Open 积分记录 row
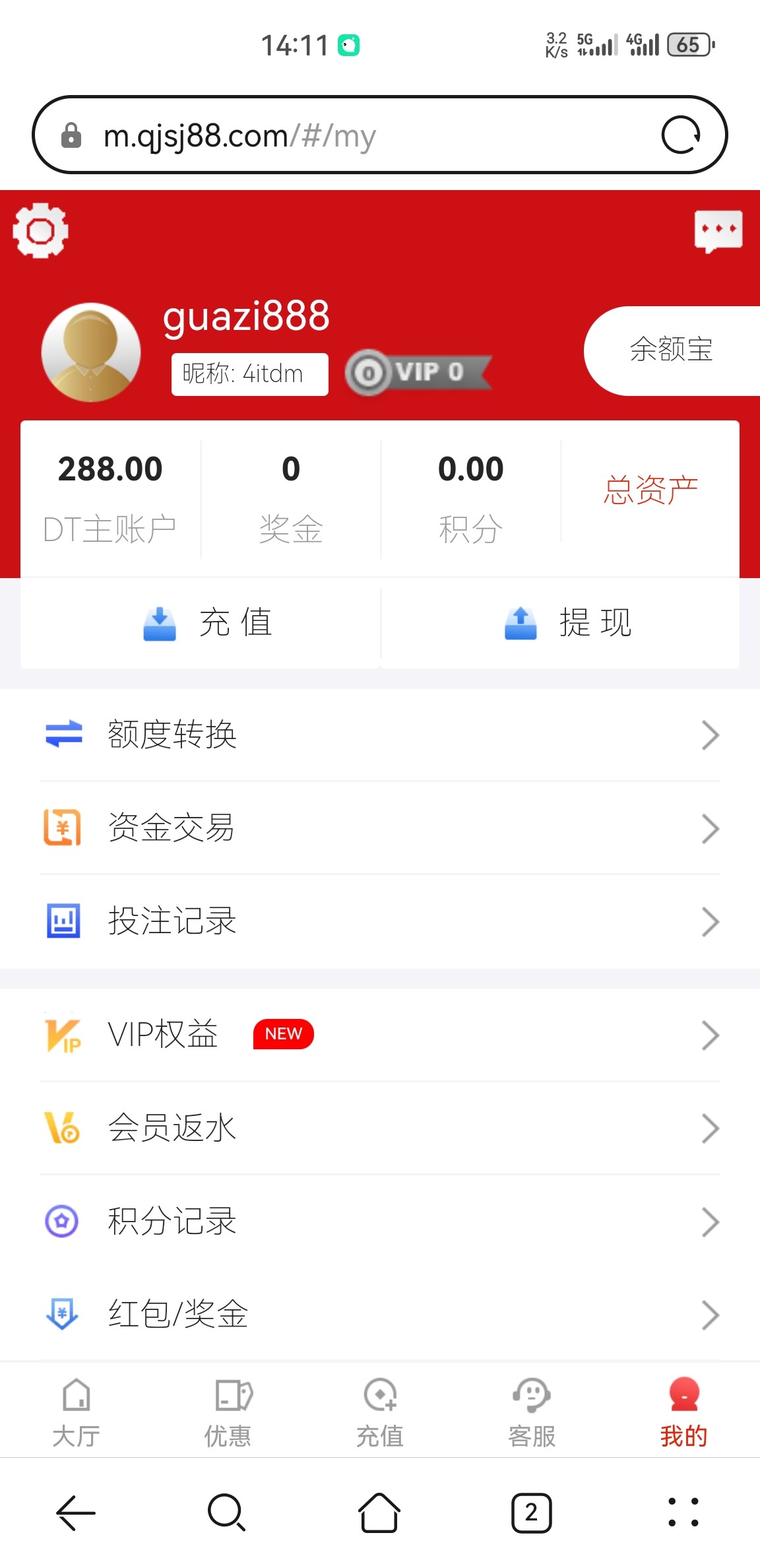Image resolution: width=760 pixels, height=1568 pixels. (380, 1221)
